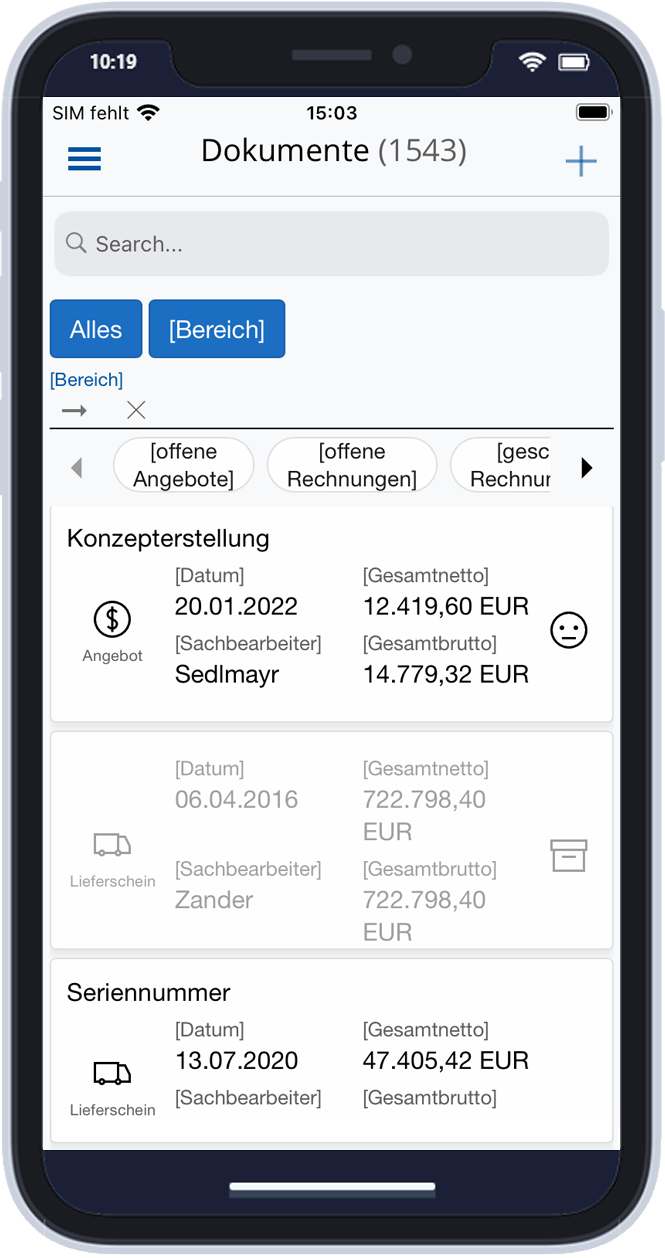Add a new document with plus icon
This screenshot has height=1258, width=665.
coord(581,161)
